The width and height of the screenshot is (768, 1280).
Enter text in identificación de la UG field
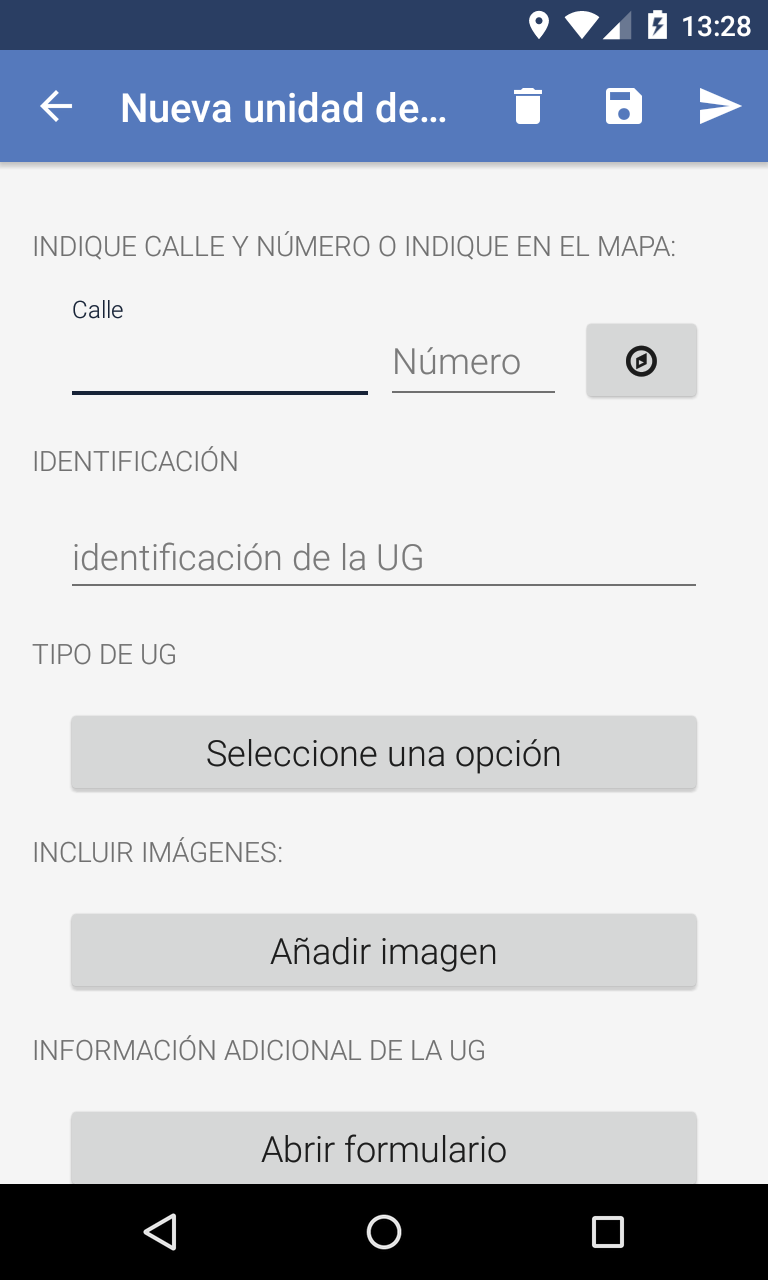pyautogui.click(x=384, y=557)
